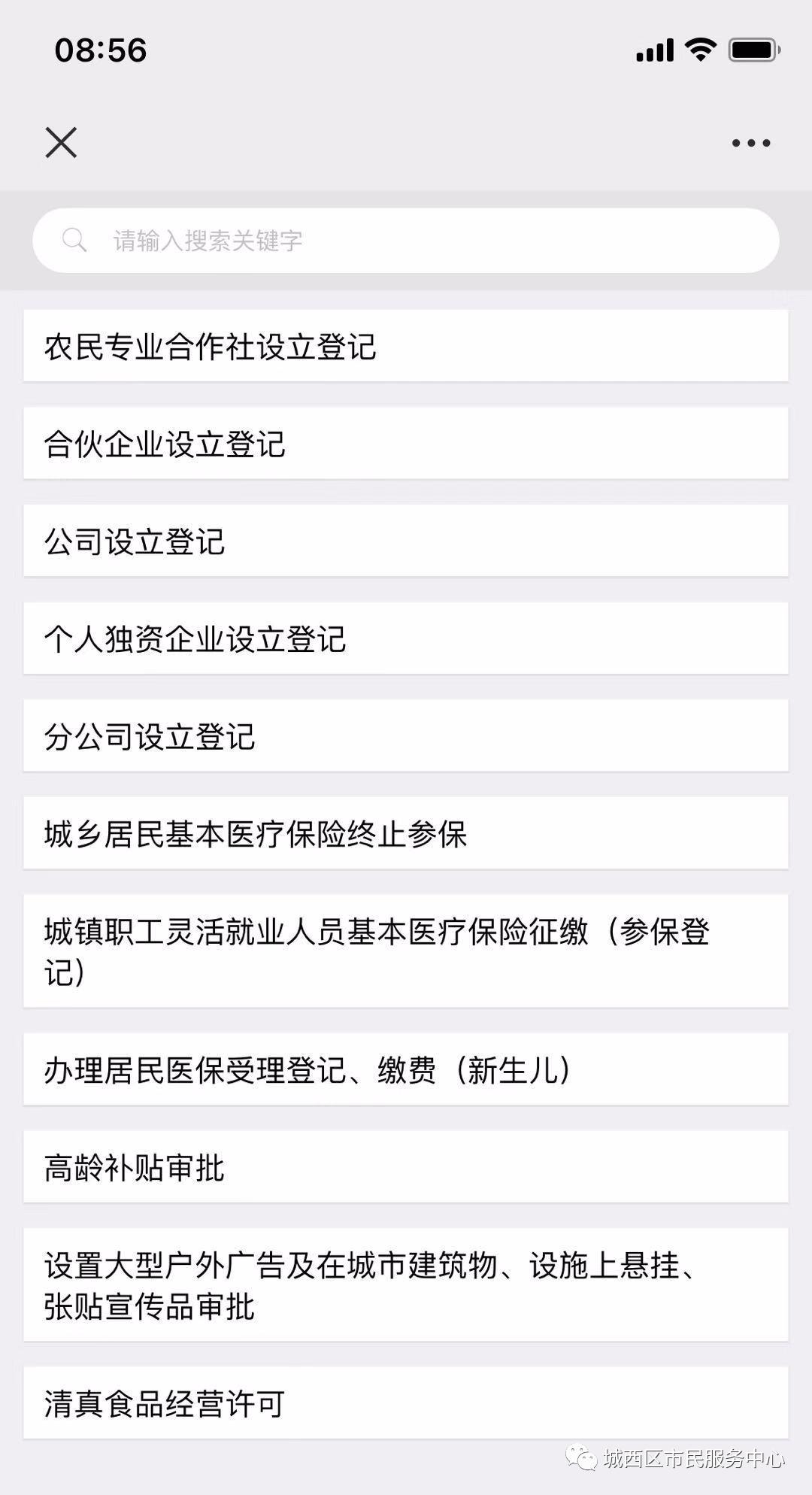Open 分公司设立登记
The height and width of the screenshot is (1495, 812).
[406, 735]
